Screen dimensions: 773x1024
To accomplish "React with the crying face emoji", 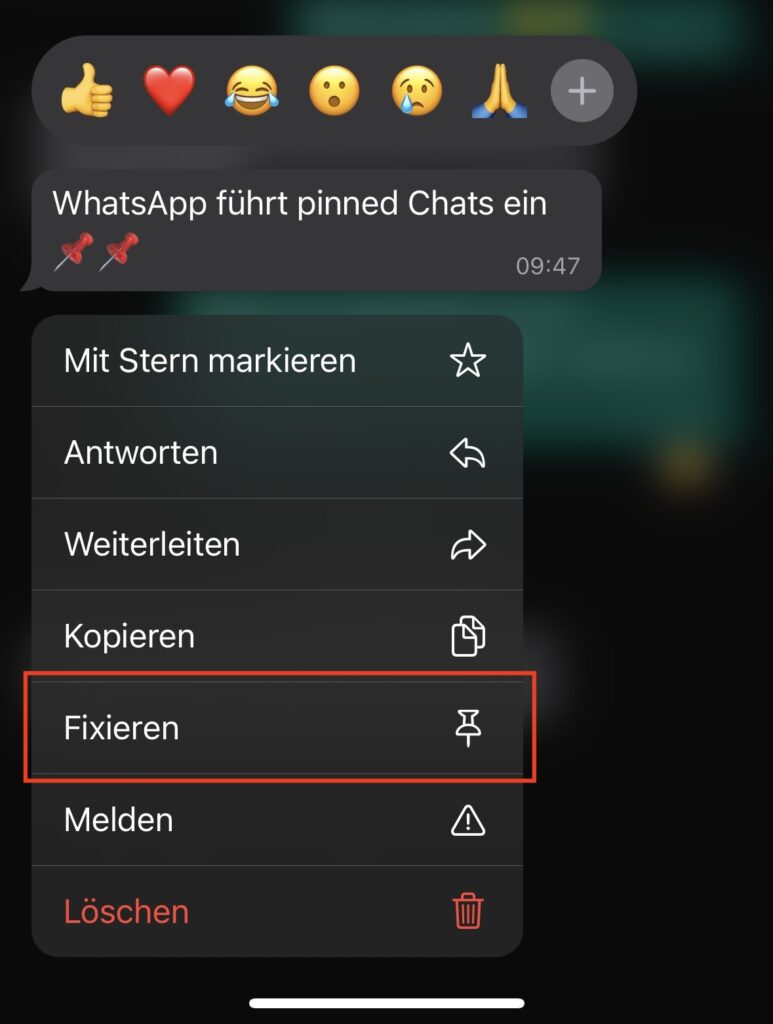I will coord(416,90).
